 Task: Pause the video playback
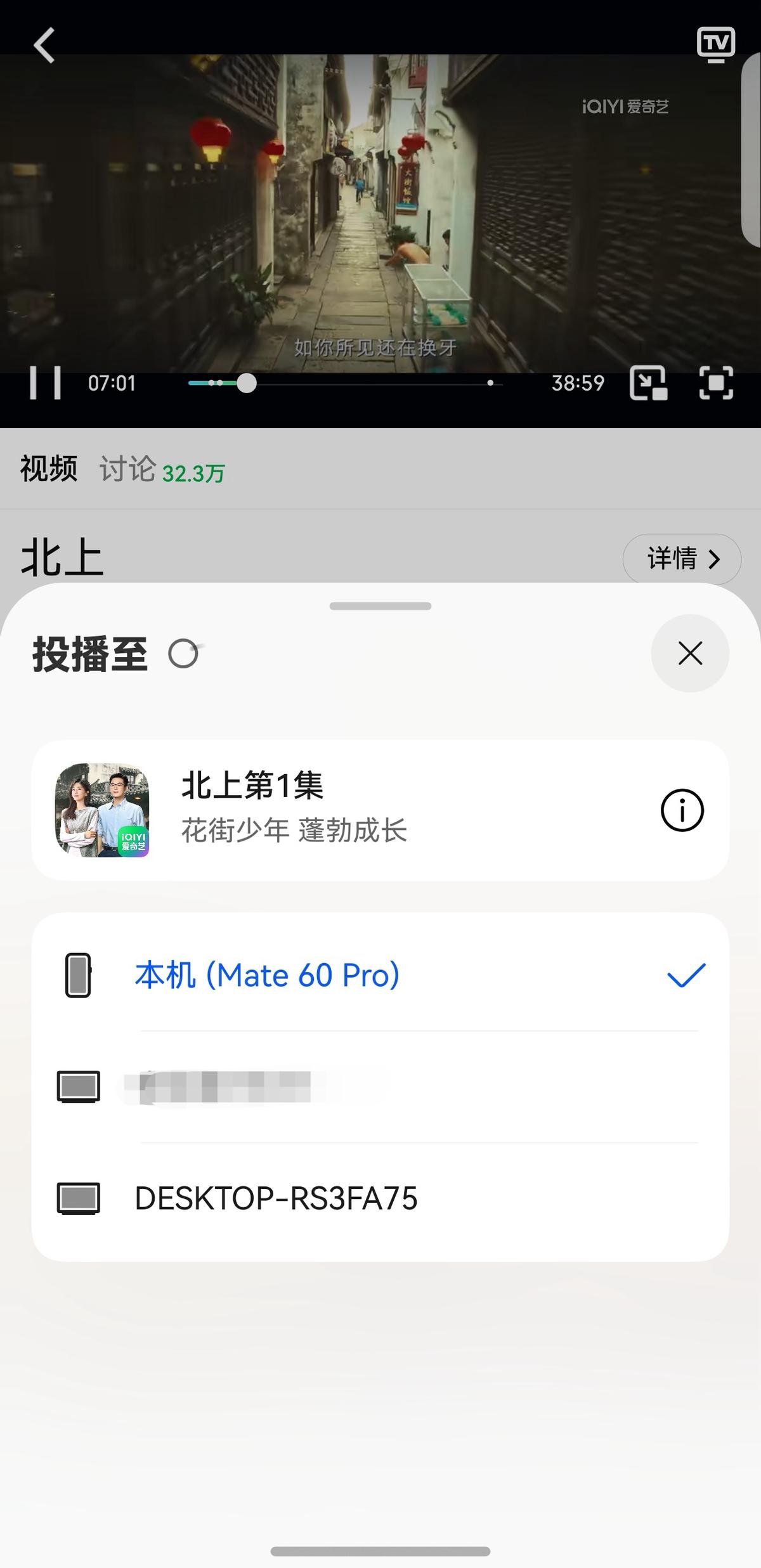point(45,383)
